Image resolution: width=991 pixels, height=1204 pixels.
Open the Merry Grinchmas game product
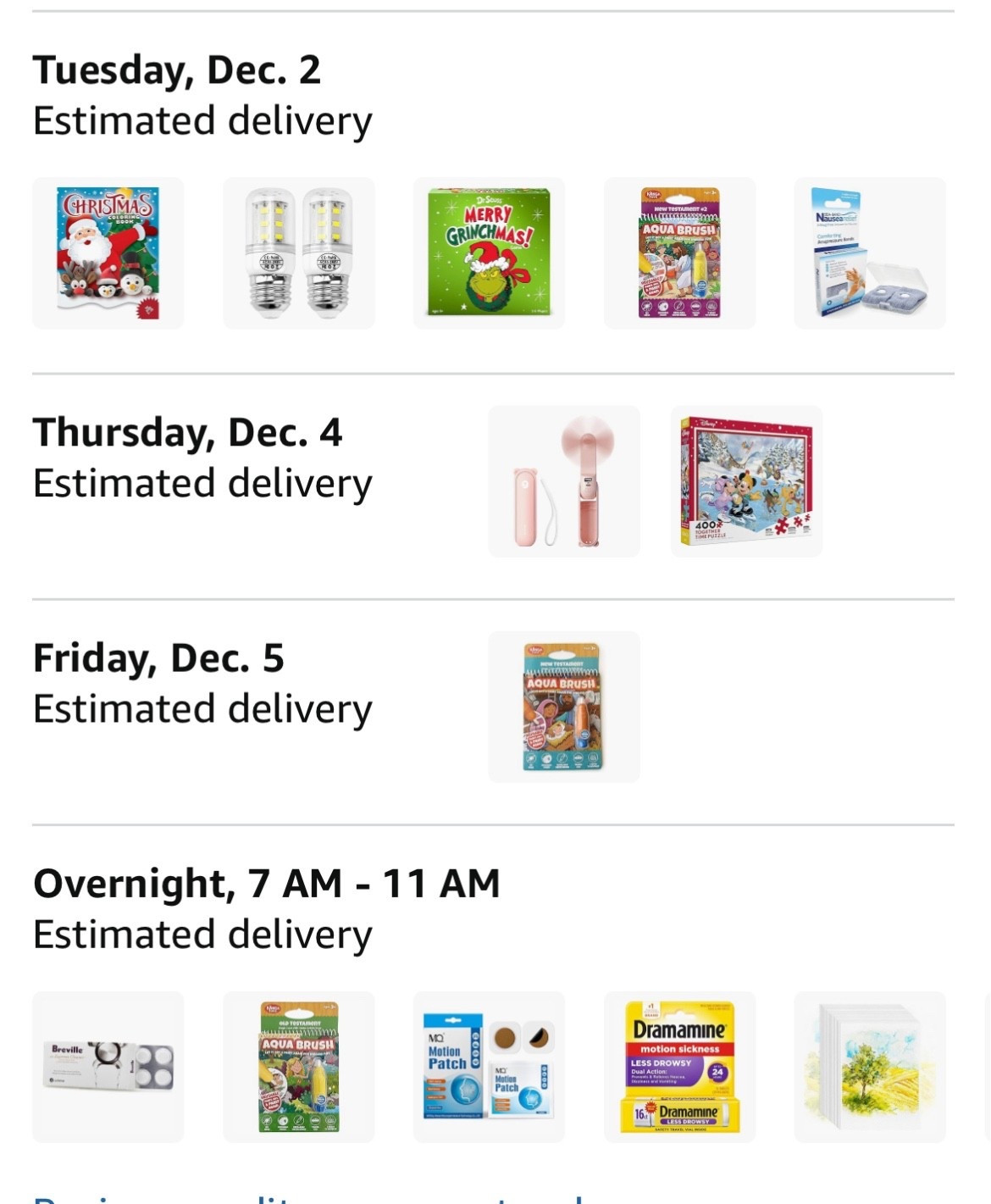[x=490, y=252]
